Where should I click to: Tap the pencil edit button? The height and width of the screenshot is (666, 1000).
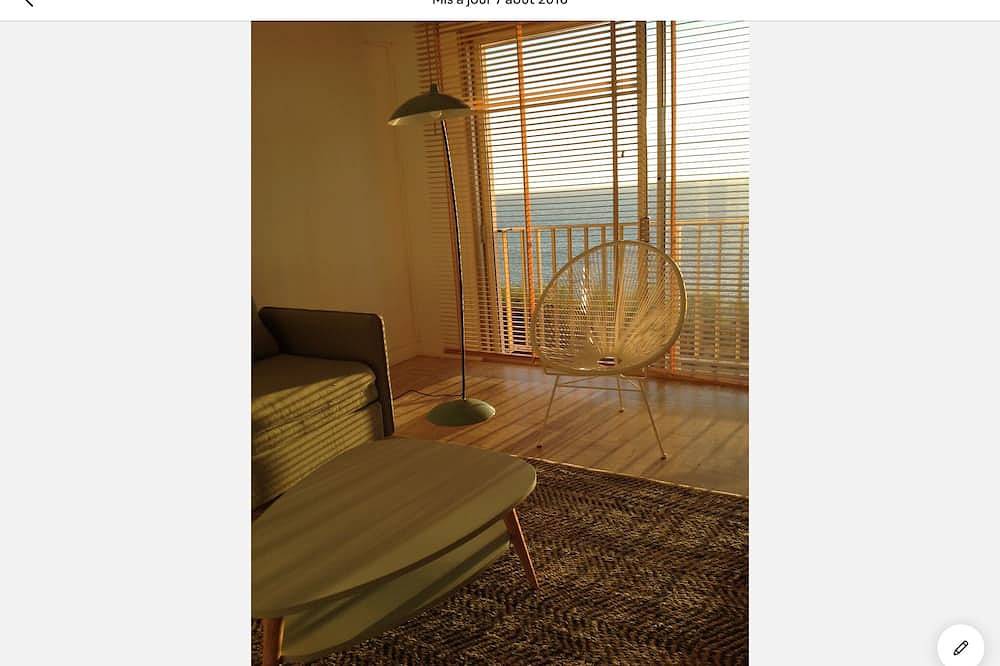click(x=961, y=647)
